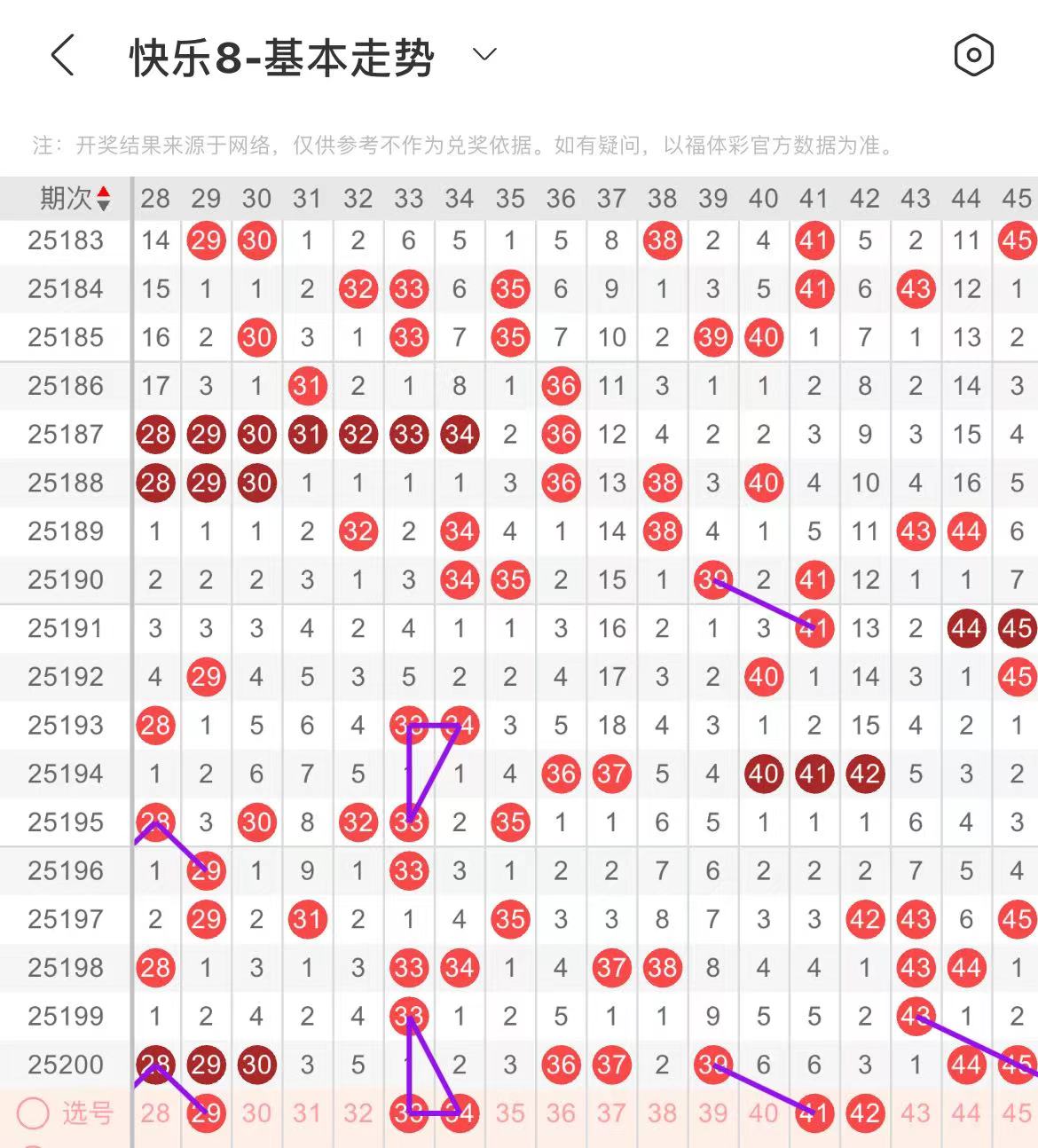Image resolution: width=1038 pixels, height=1148 pixels.
Task: Pick number 30 in the 选号 row
Action: [x=256, y=1113]
